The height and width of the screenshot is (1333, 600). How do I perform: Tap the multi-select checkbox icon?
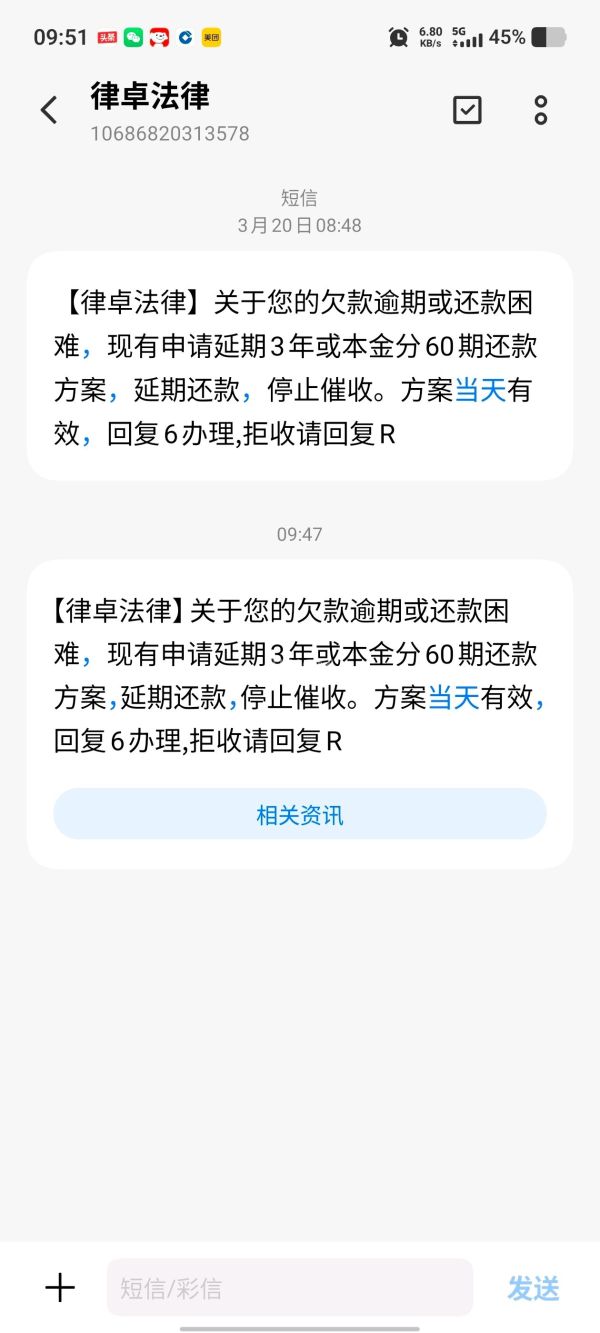tap(467, 110)
